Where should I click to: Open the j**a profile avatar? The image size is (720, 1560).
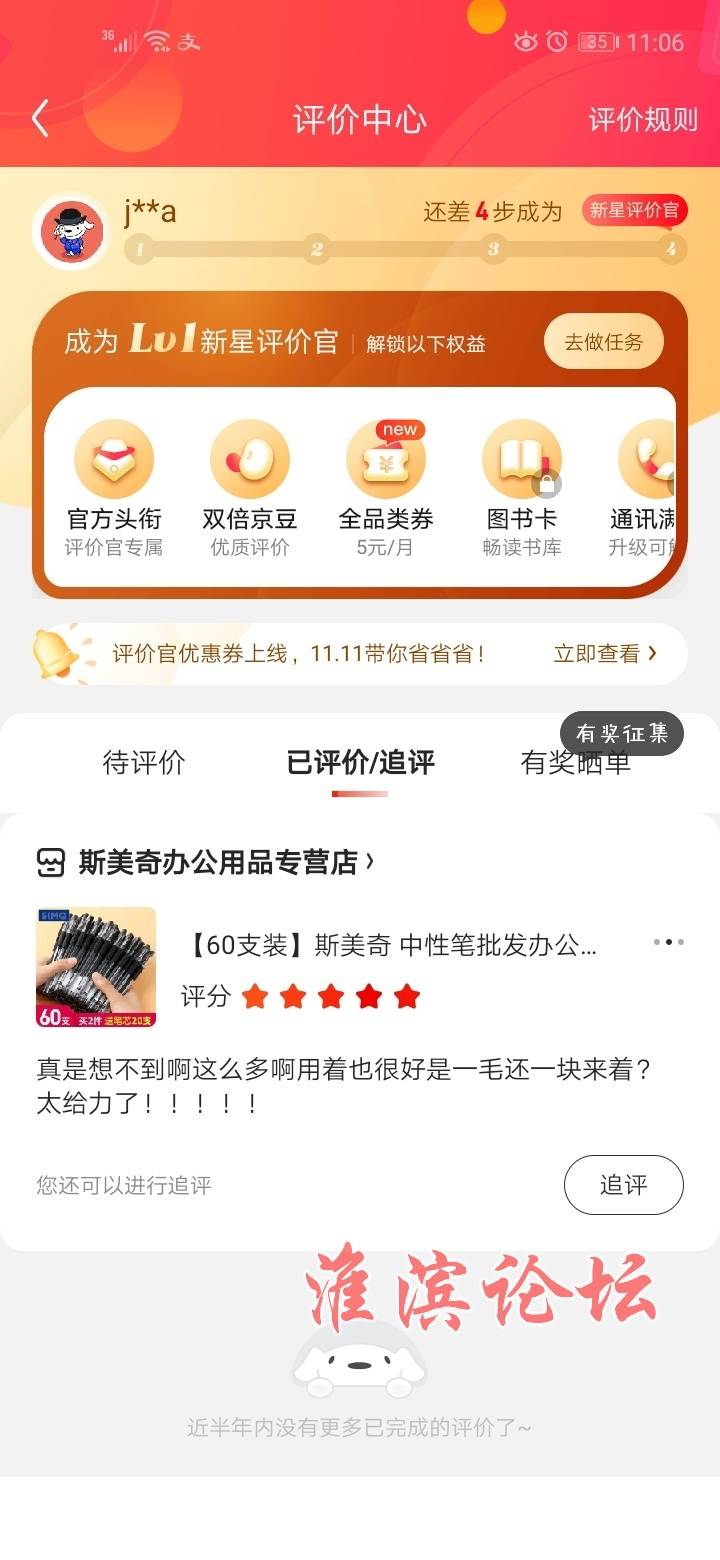click(x=72, y=231)
